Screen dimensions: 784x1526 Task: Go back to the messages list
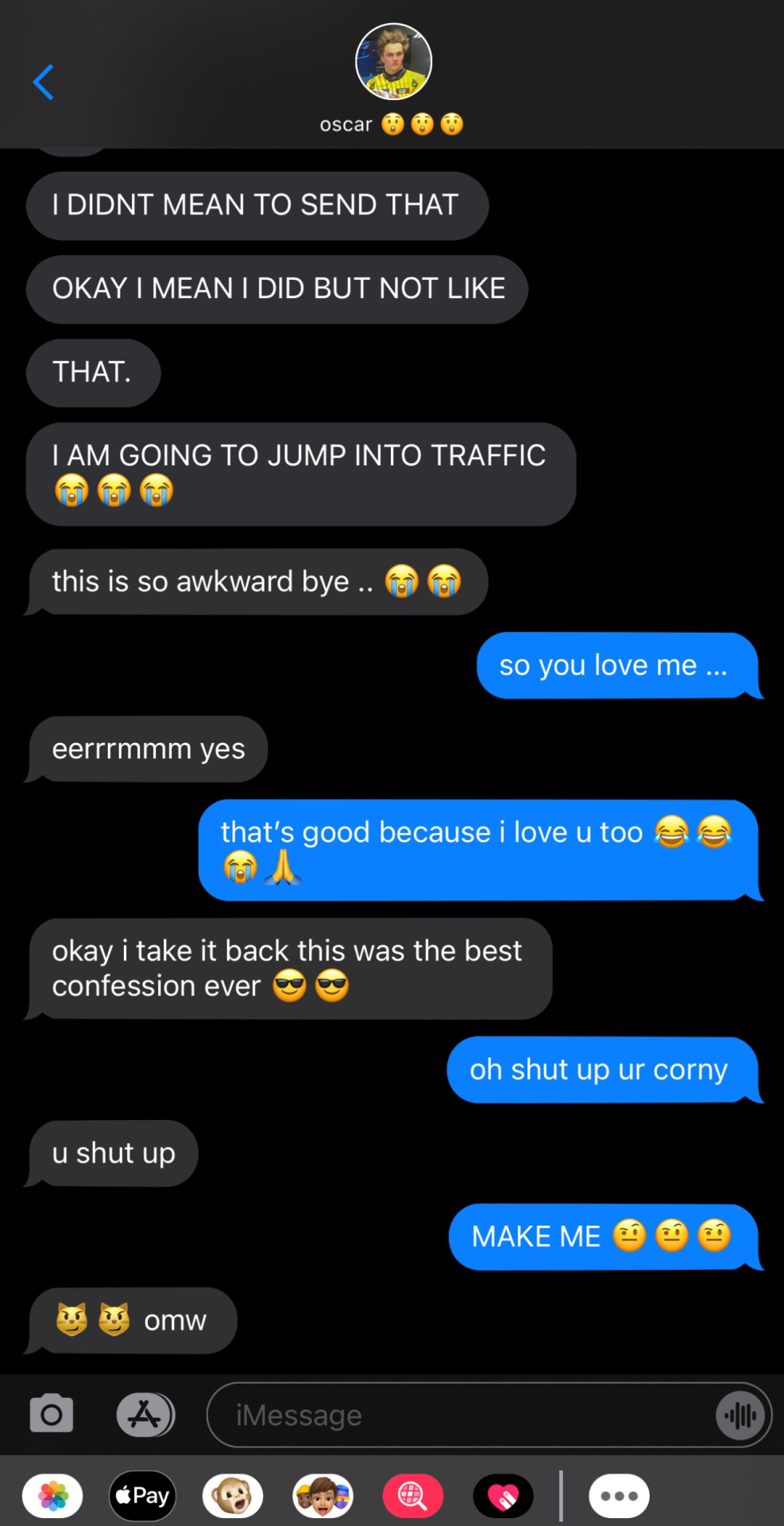(x=44, y=83)
